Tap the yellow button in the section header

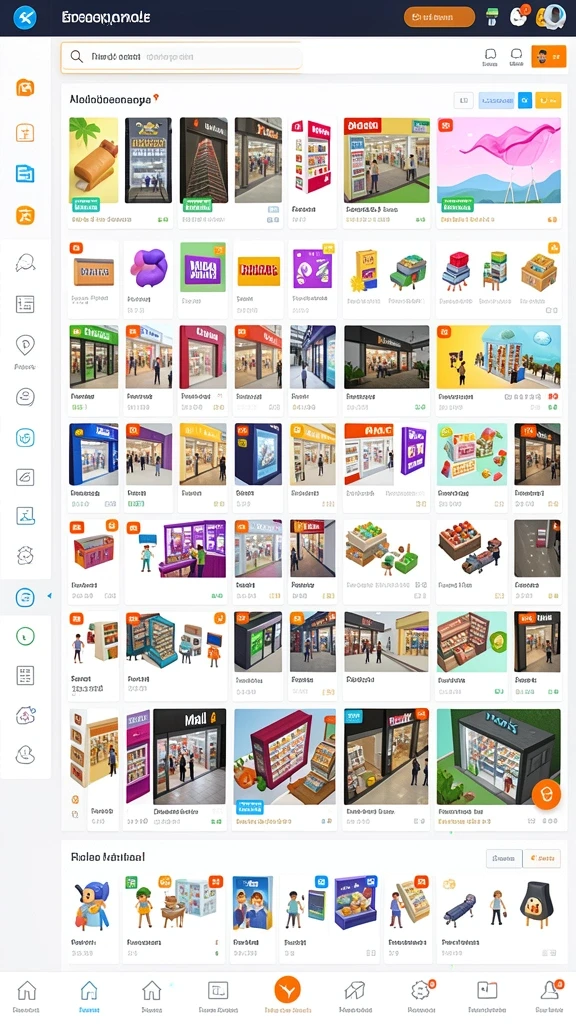point(548,101)
